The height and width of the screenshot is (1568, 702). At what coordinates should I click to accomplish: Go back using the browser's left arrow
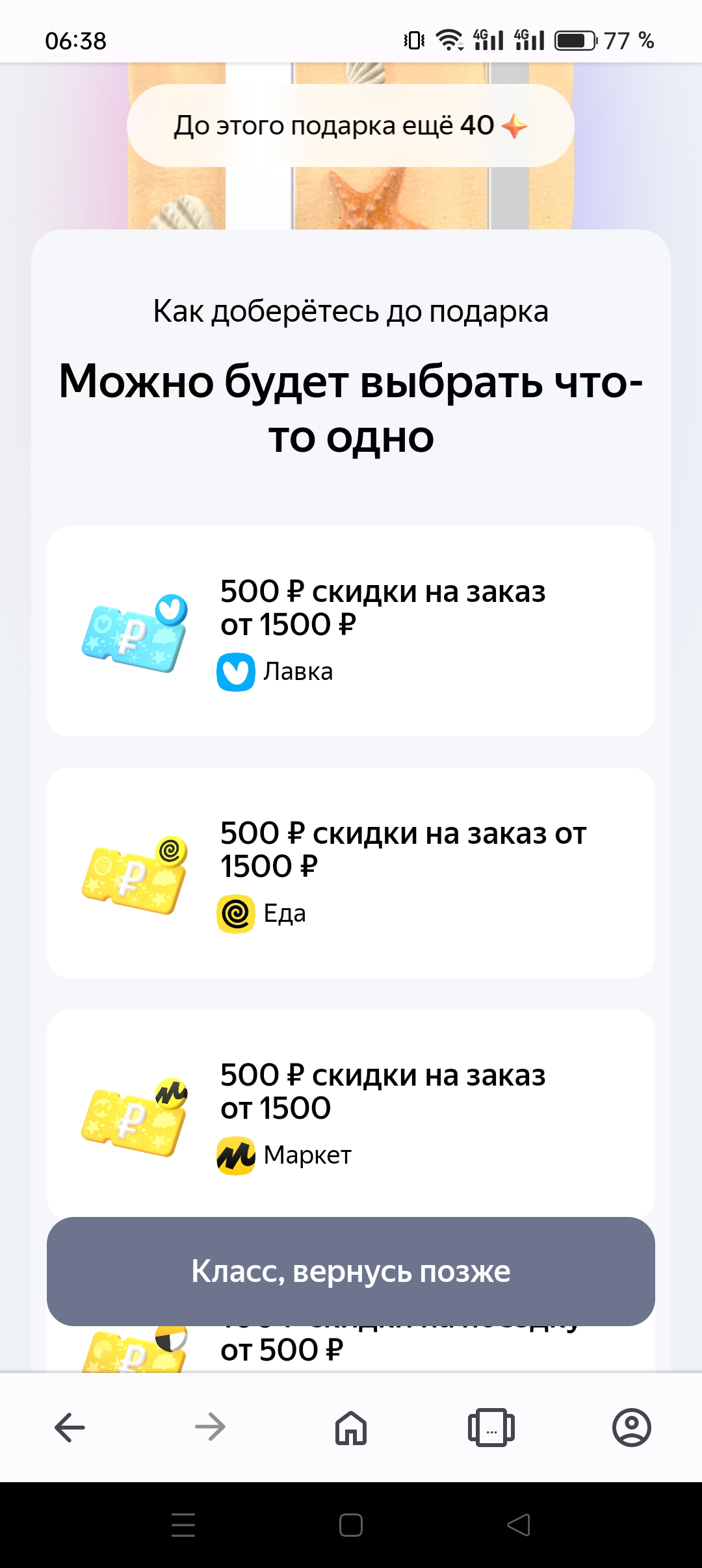pyautogui.click(x=70, y=1428)
